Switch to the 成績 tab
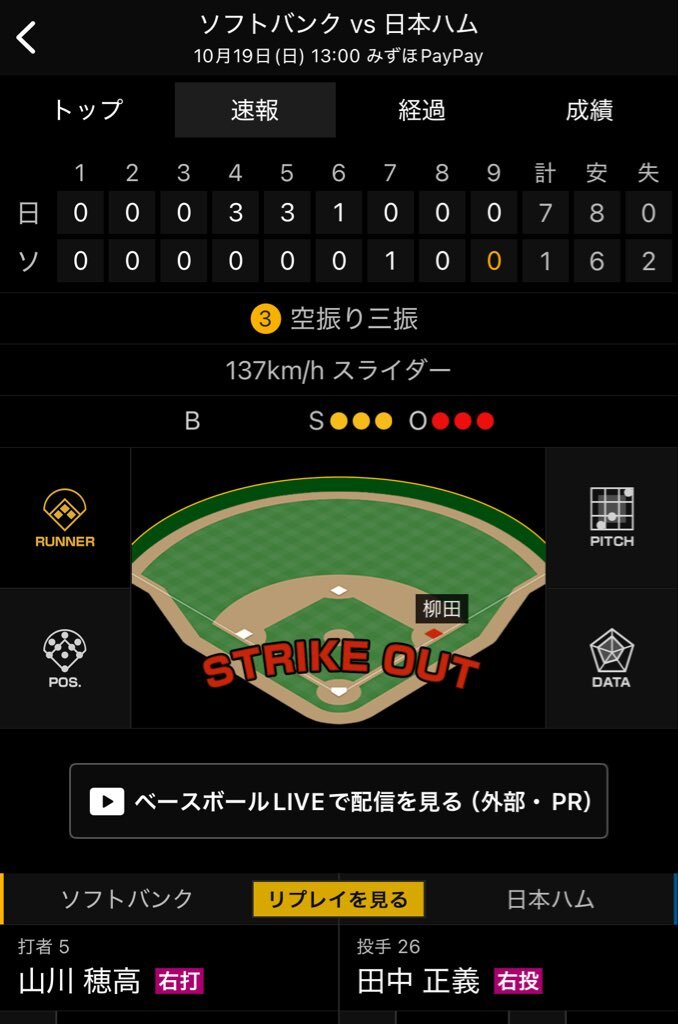 [589, 110]
